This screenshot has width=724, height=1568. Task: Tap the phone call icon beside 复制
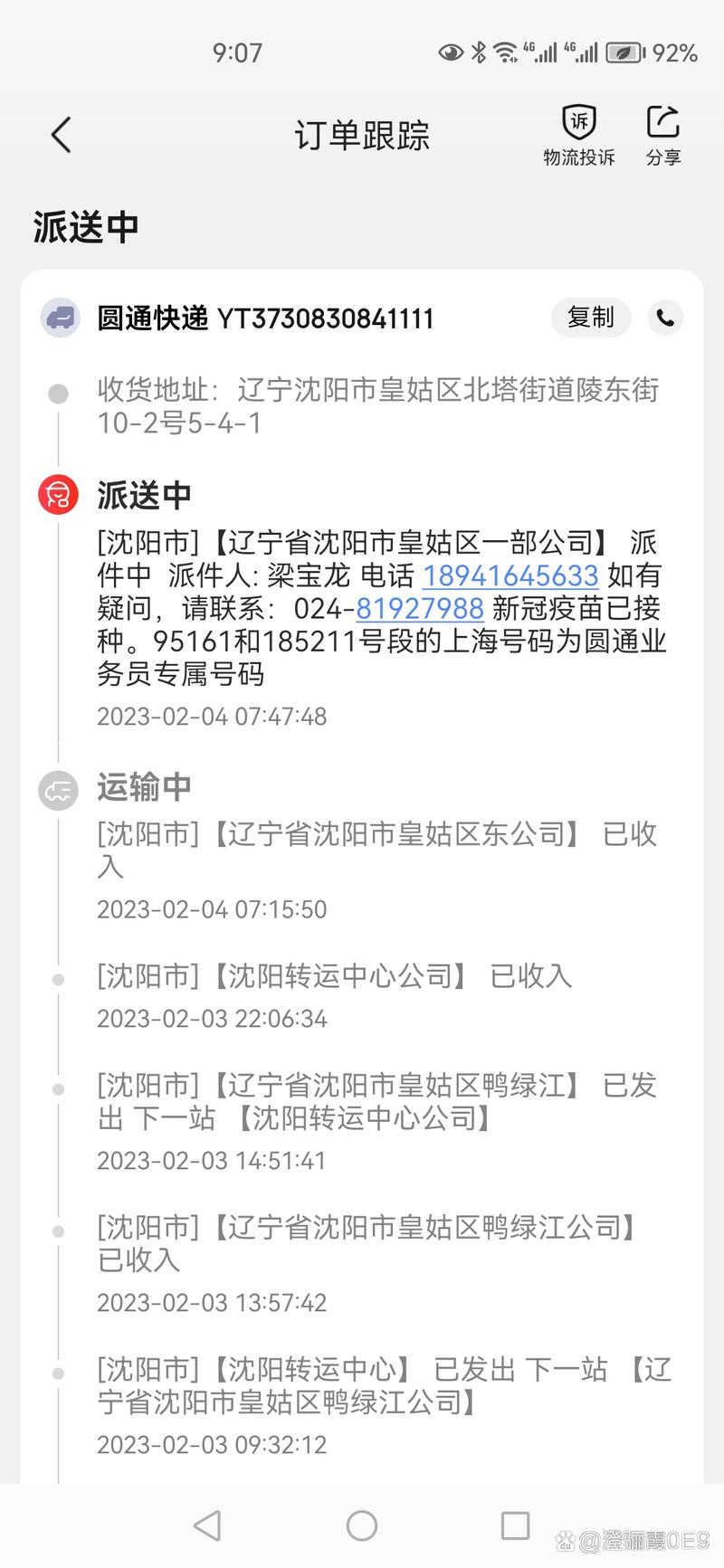pos(665,318)
